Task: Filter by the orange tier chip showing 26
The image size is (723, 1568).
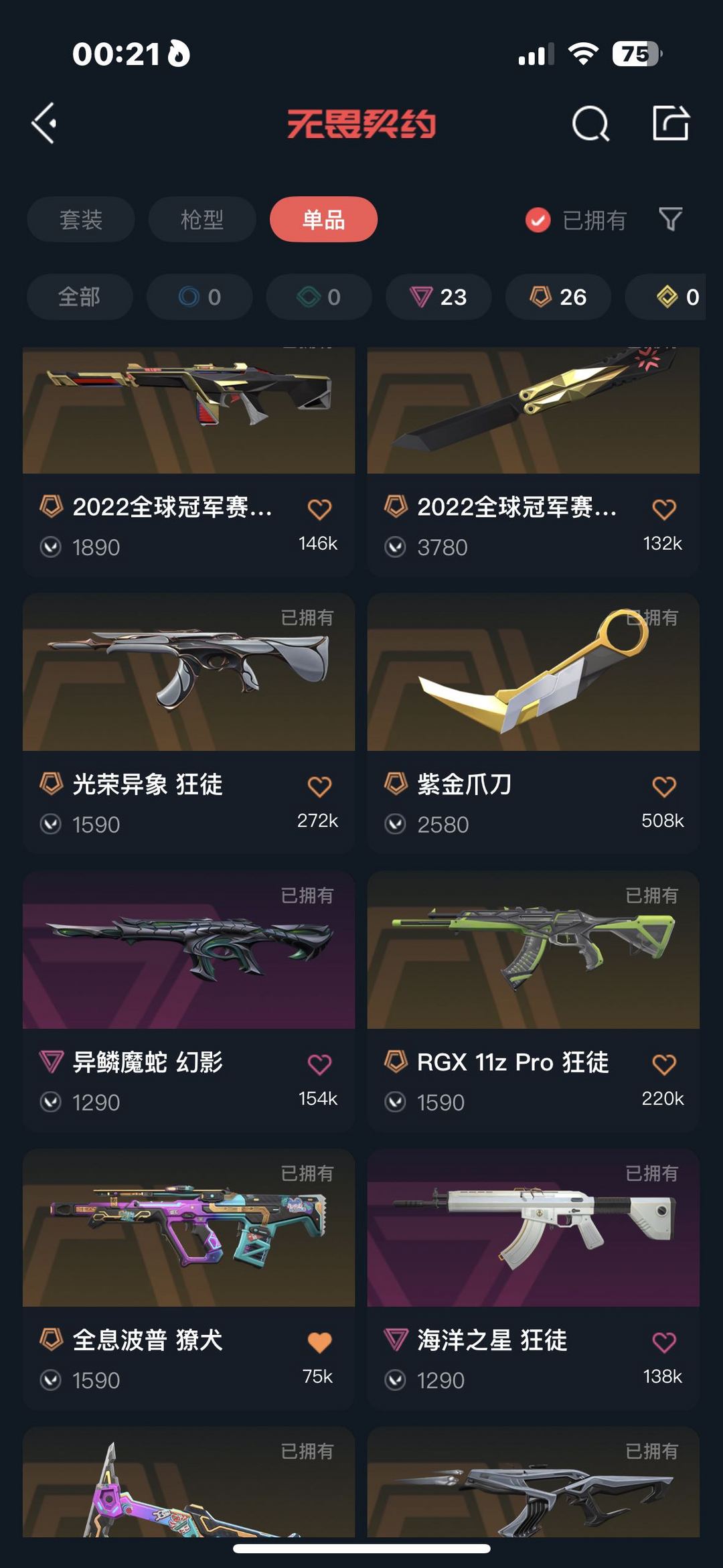Action: [x=558, y=297]
